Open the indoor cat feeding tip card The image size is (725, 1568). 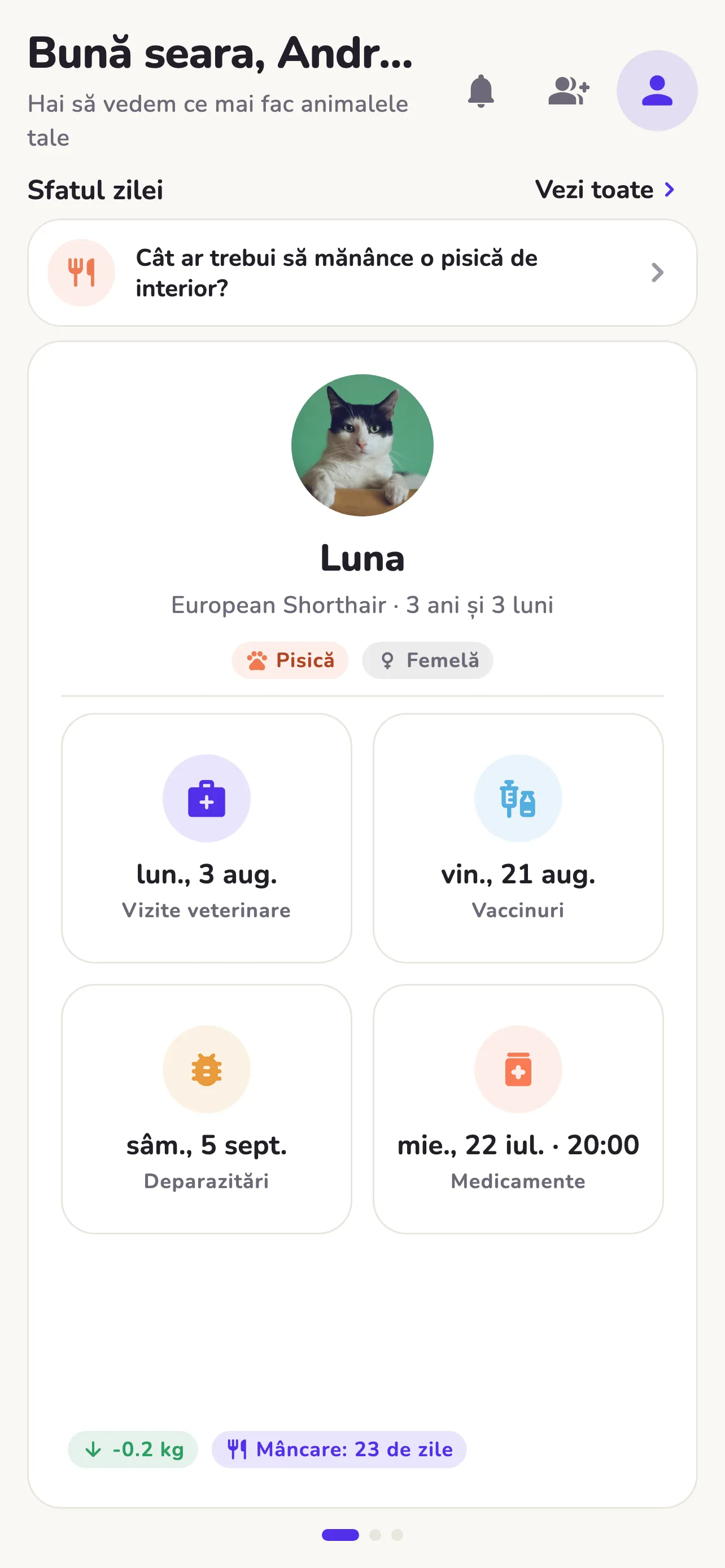point(362,273)
